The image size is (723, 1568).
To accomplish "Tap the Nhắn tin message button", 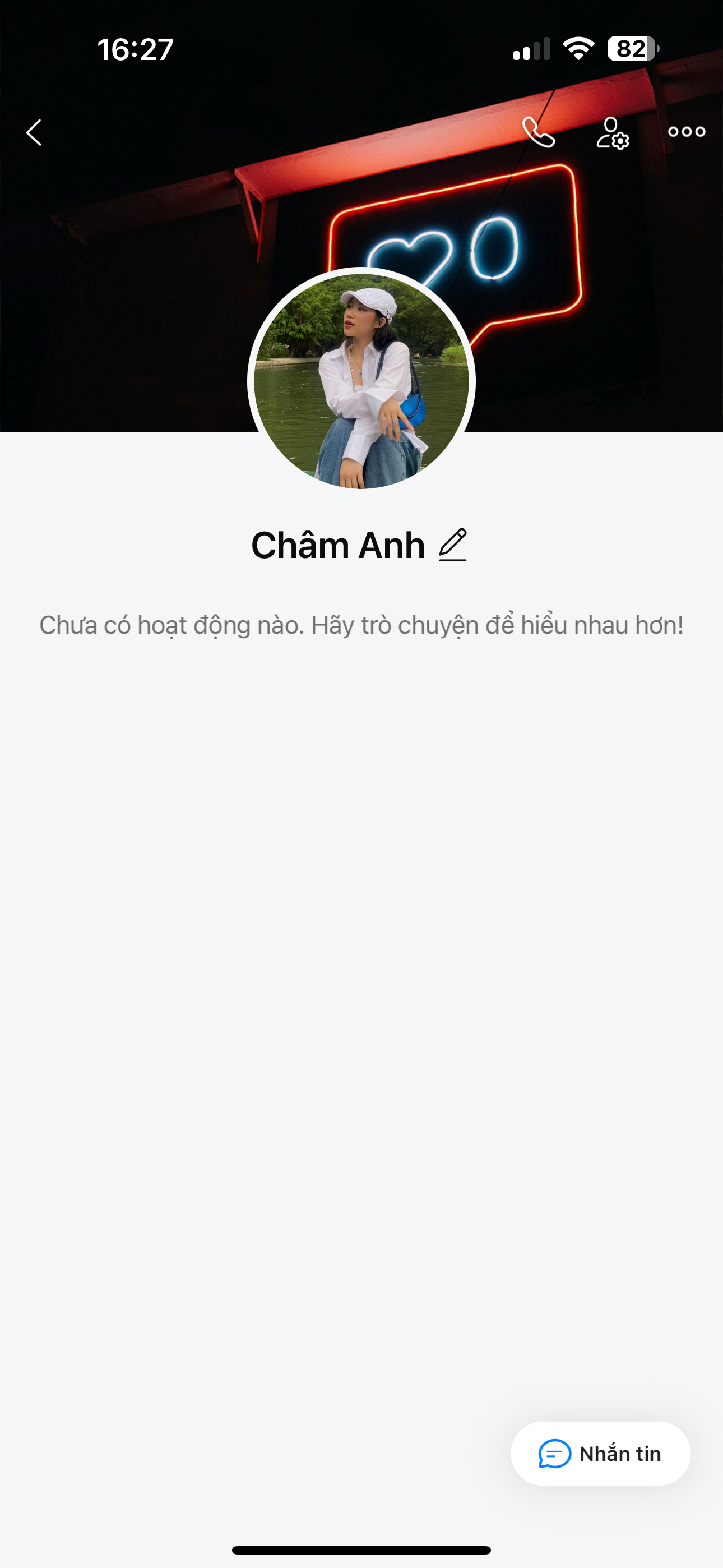I will [x=600, y=1454].
